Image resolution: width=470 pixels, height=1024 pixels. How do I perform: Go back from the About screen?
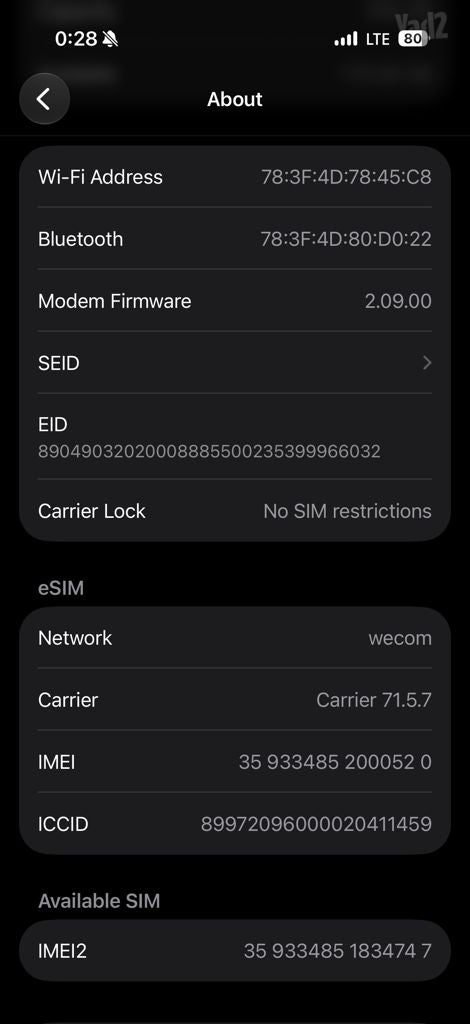pyautogui.click(x=44, y=99)
